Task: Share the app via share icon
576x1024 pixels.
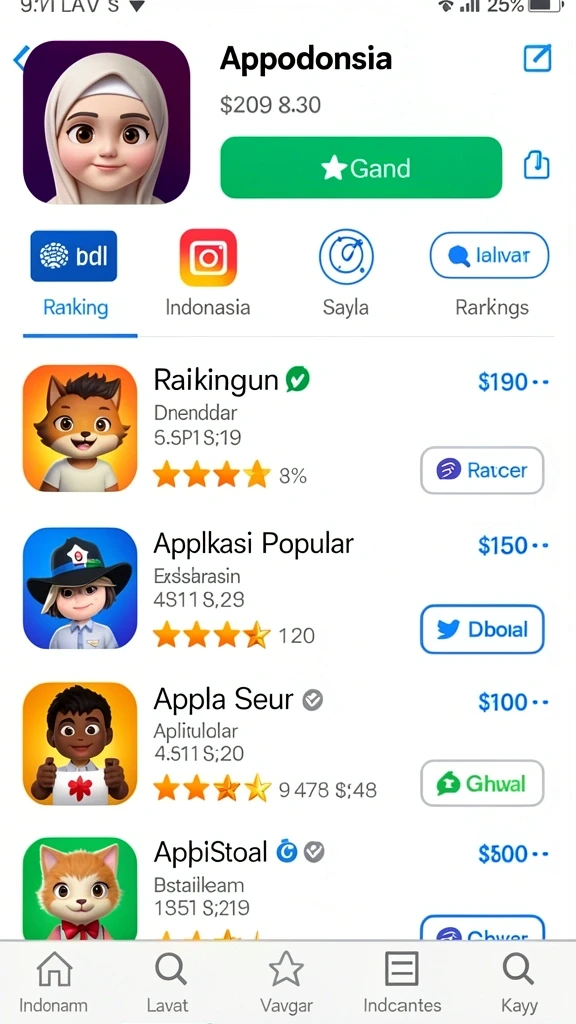Action: pyautogui.click(x=537, y=165)
